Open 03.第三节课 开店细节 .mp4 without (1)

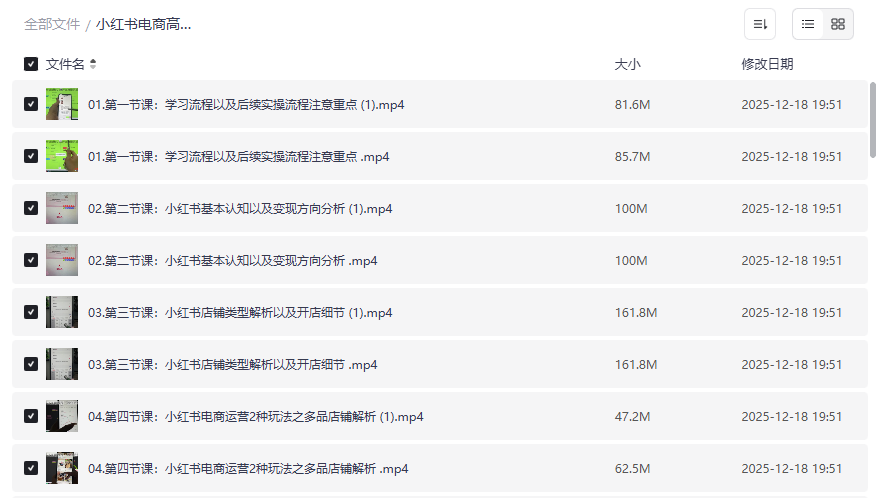pyautogui.click(x=232, y=364)
